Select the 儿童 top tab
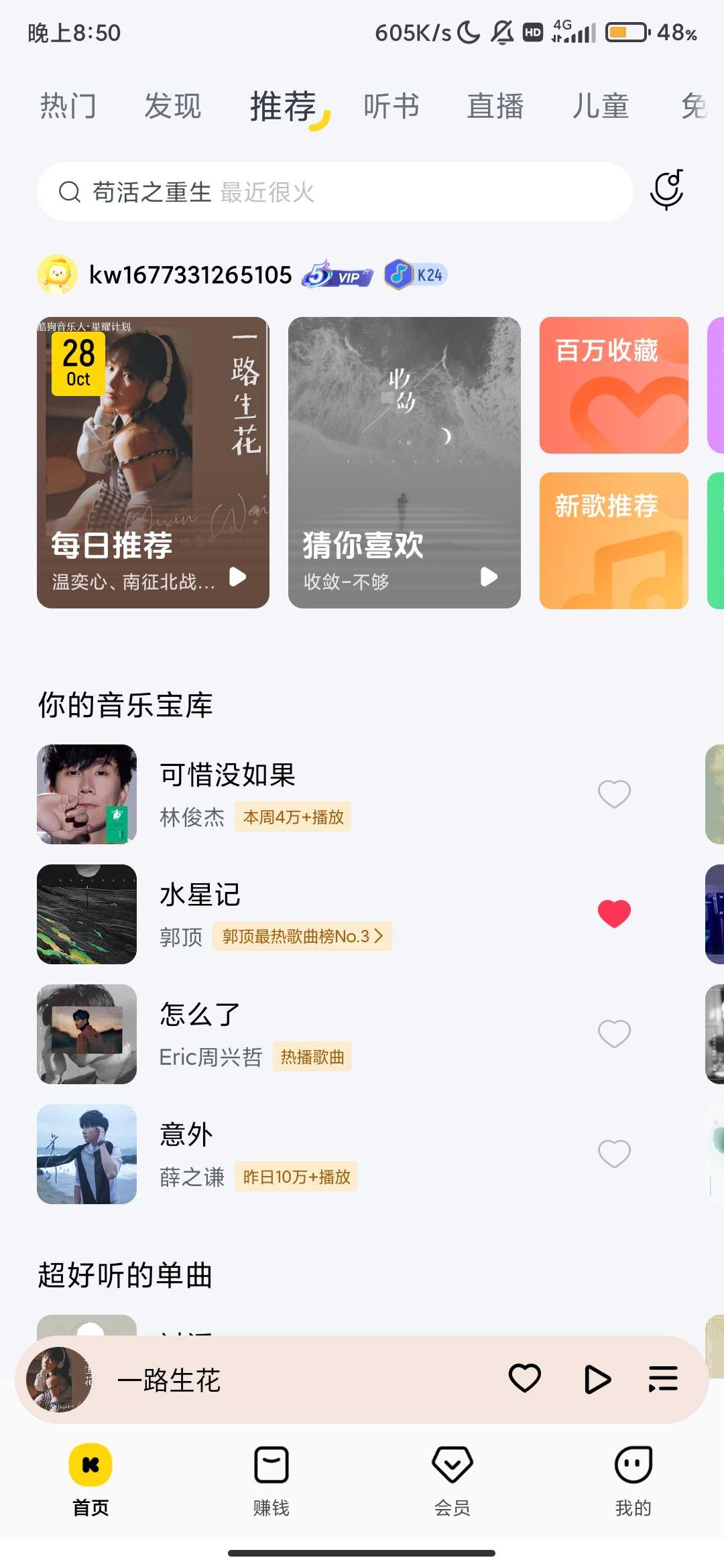This screenshot has width=724, height=1568. [x=601, y=107]
